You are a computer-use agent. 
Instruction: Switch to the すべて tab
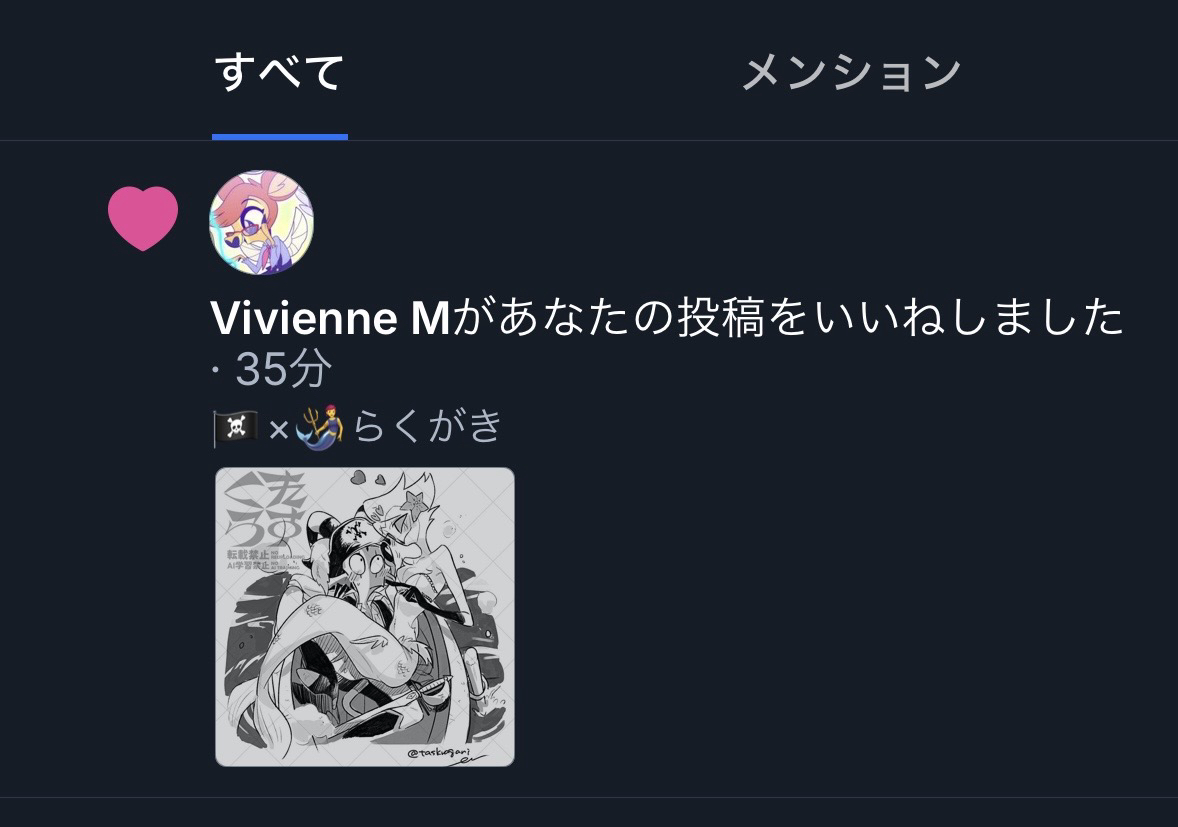[x=279, y=73]
